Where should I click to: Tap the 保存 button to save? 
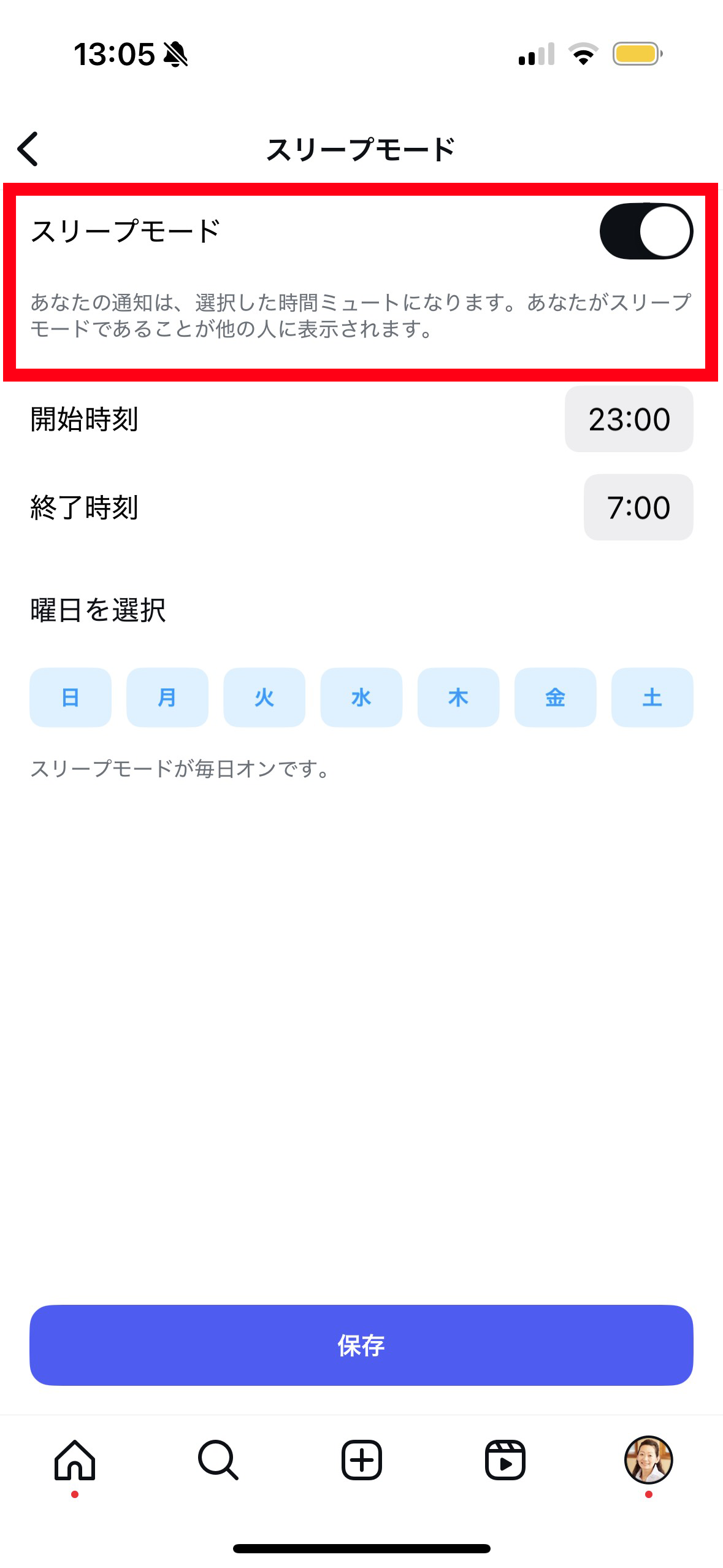pos(361,1345)
